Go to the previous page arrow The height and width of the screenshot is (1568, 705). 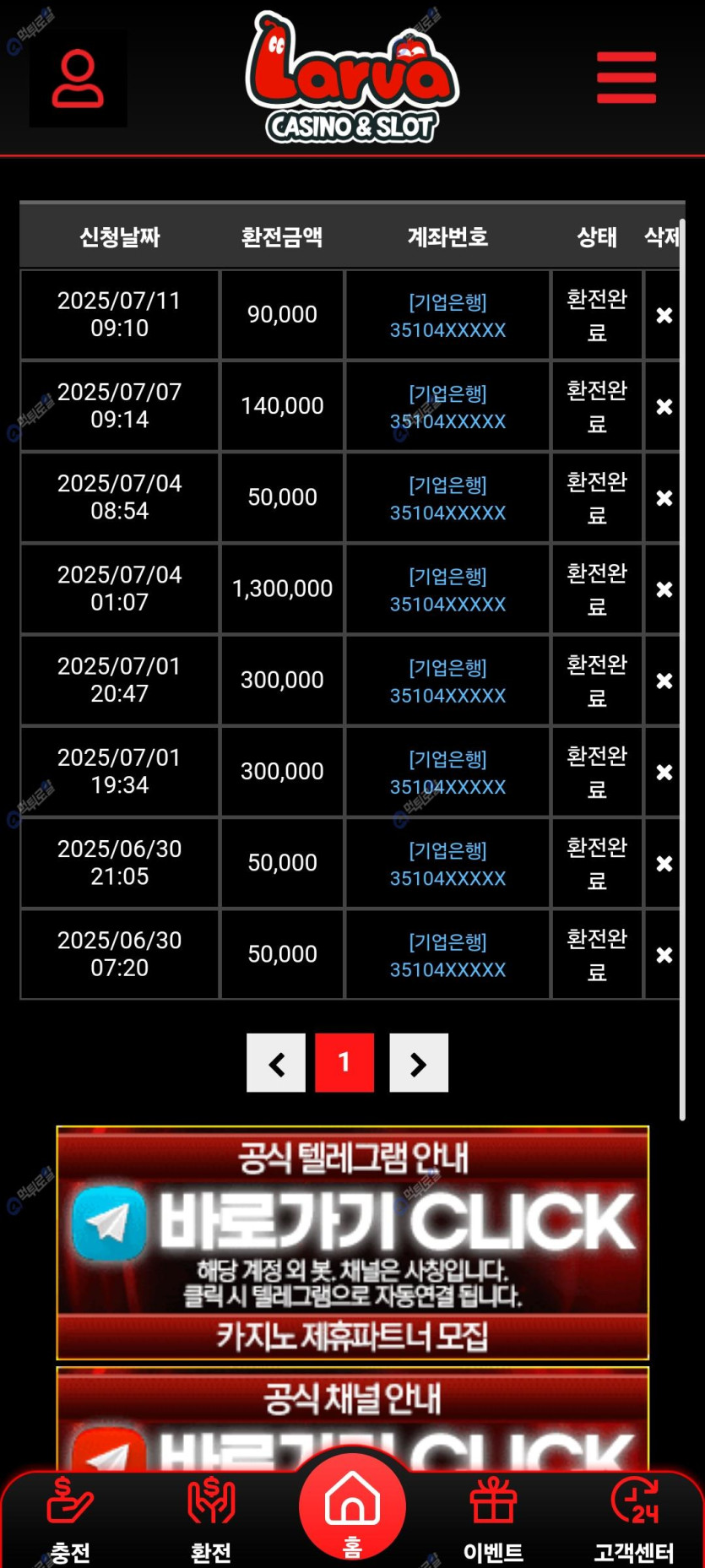pos(276,1063)
